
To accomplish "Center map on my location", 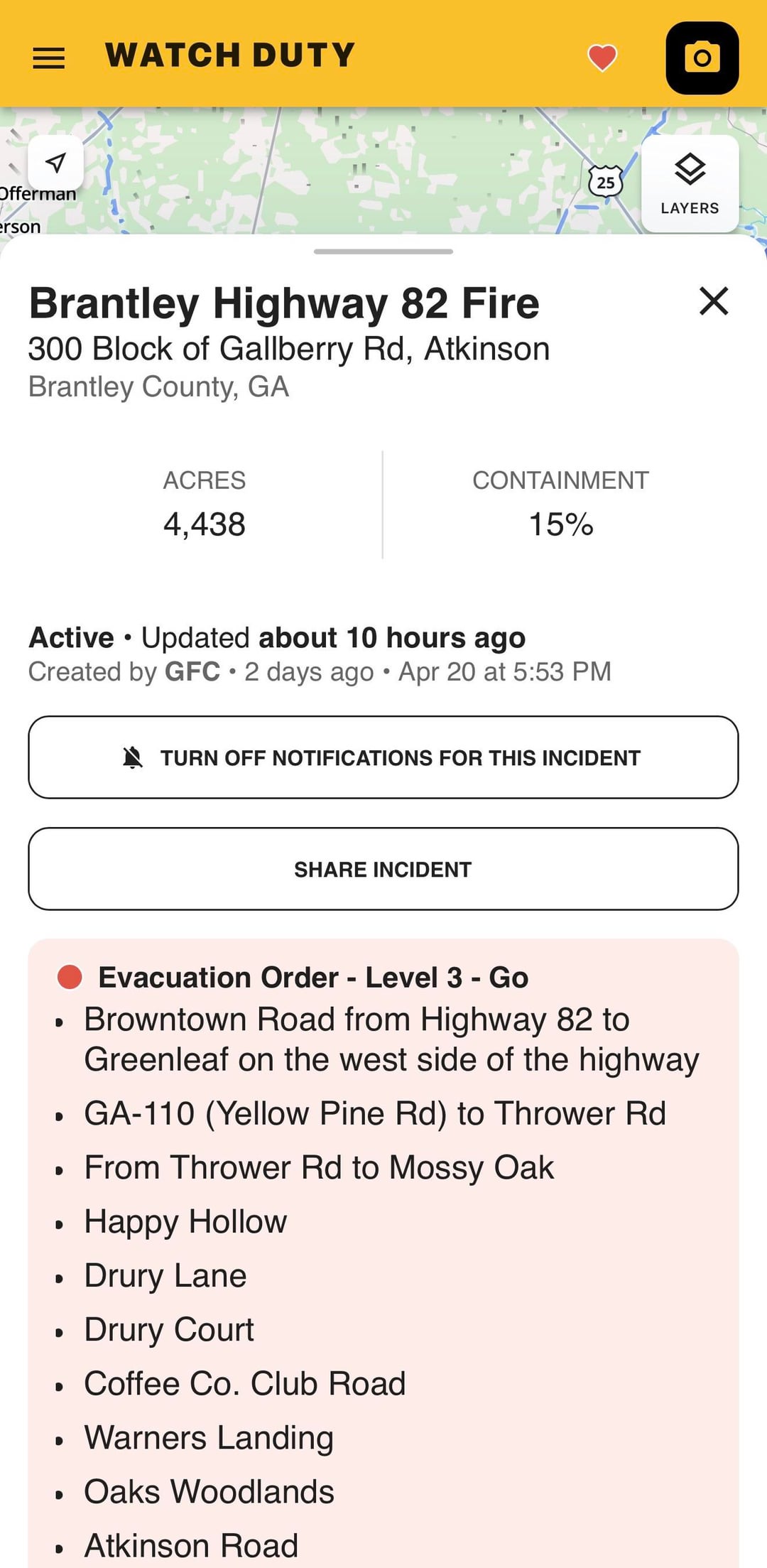I will [x=55, y=163].
